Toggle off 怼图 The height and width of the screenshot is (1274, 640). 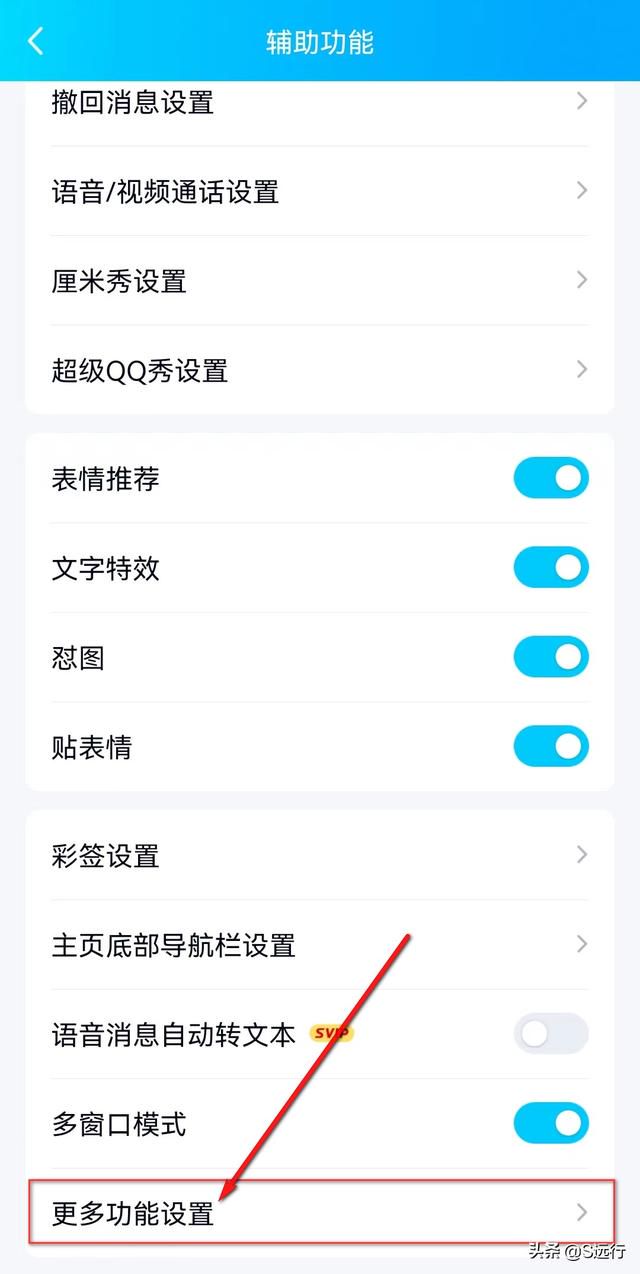click(551, 657)
